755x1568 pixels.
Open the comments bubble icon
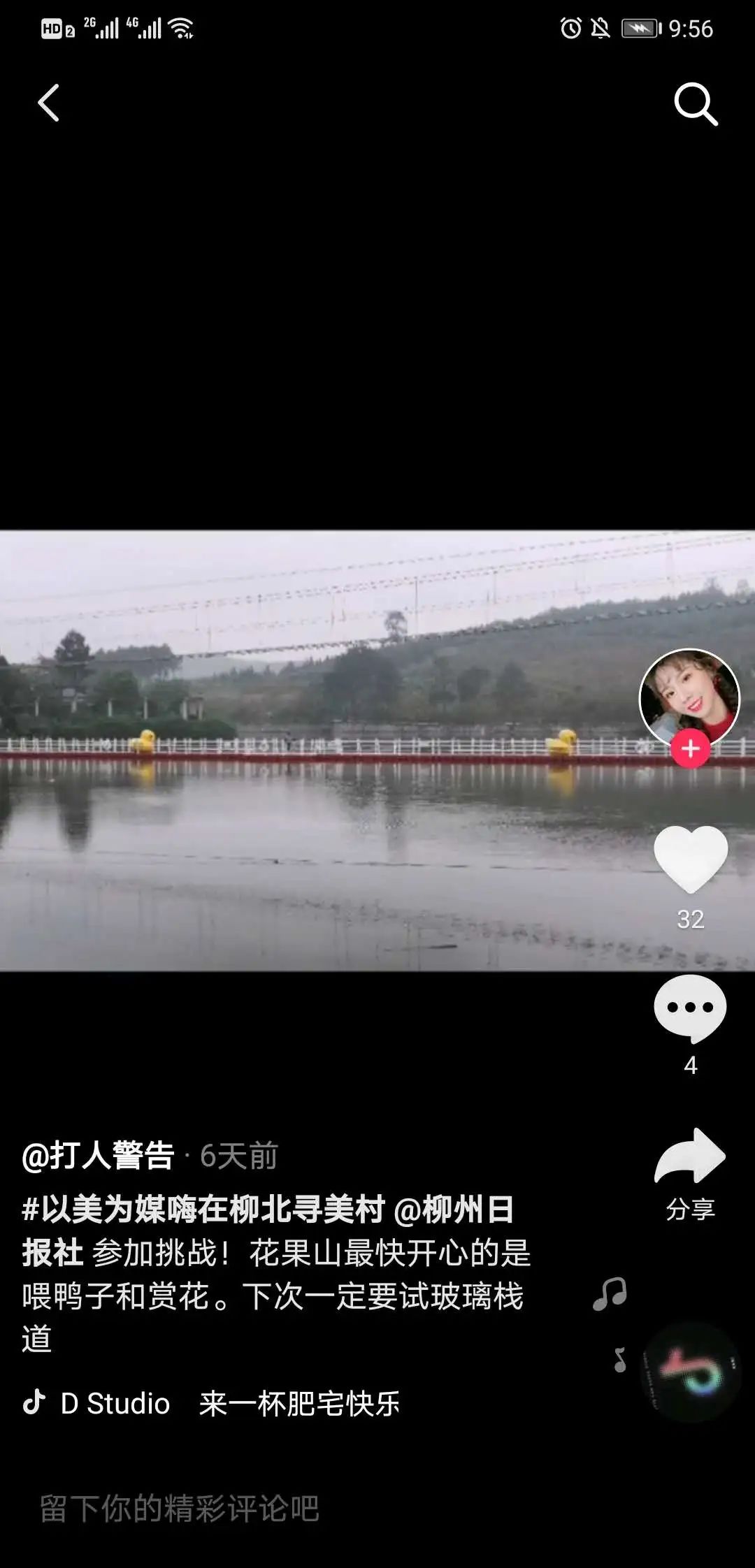[690, 1008]
